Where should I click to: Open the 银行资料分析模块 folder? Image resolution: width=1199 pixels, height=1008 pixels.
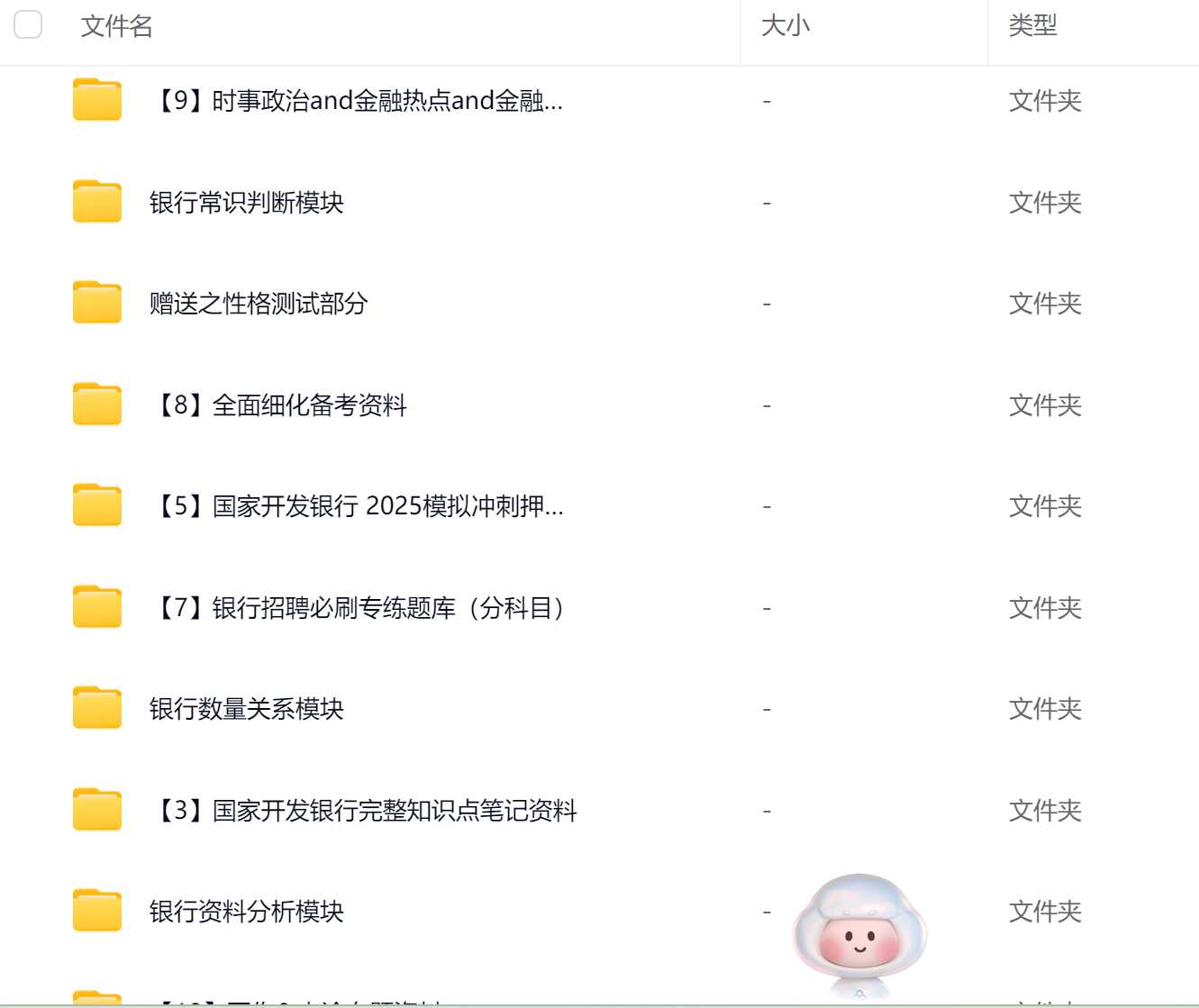(246, 912)
